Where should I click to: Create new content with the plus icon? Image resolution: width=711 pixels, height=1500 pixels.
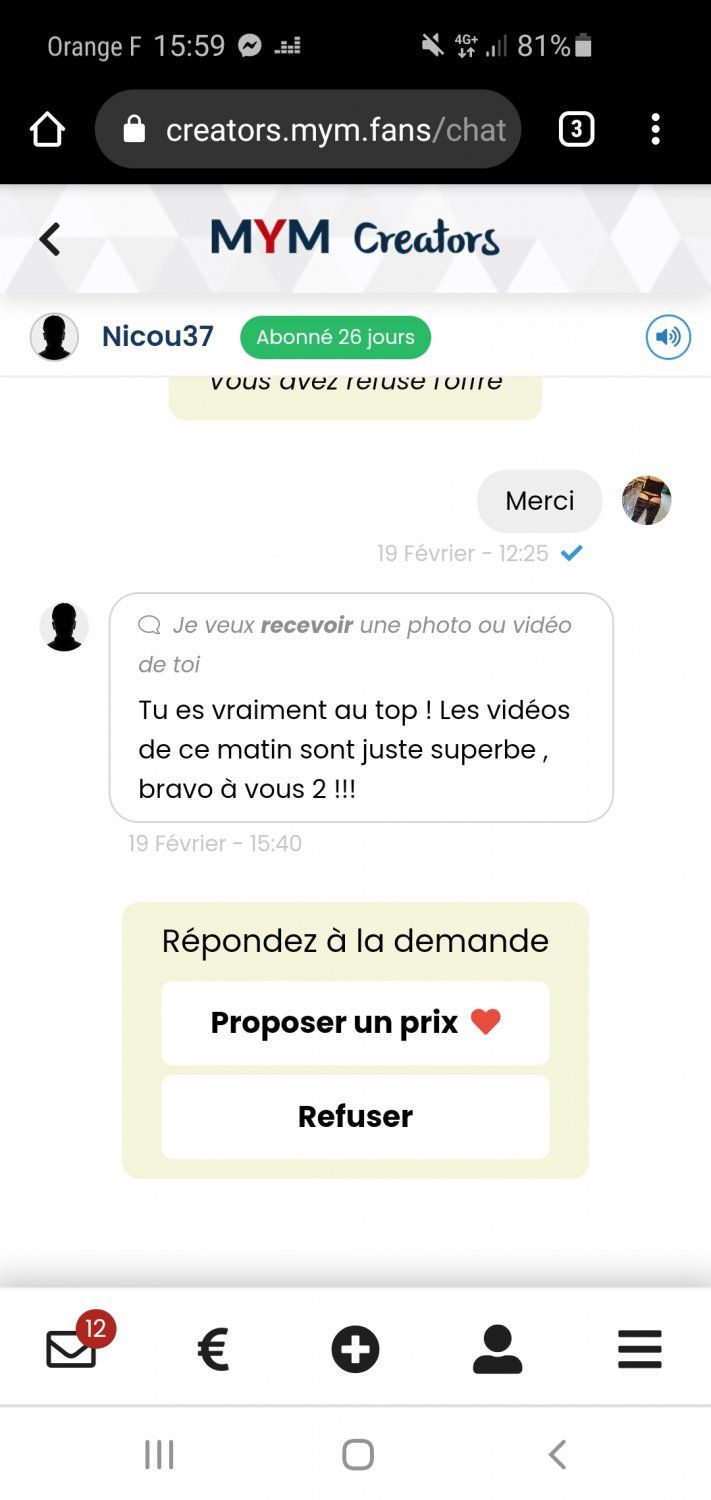pos(355,1349)
